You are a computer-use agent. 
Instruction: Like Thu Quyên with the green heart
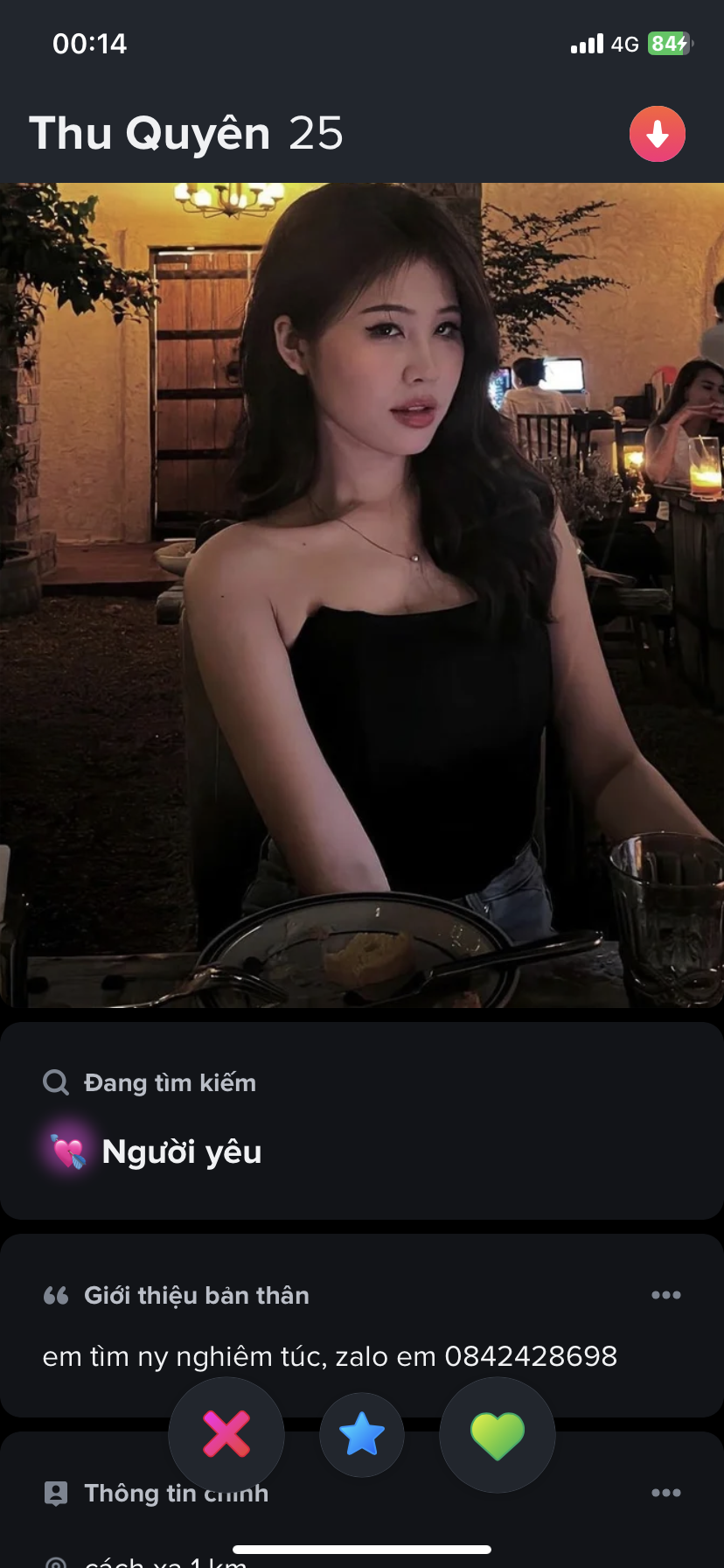[x=497, y=1435]
